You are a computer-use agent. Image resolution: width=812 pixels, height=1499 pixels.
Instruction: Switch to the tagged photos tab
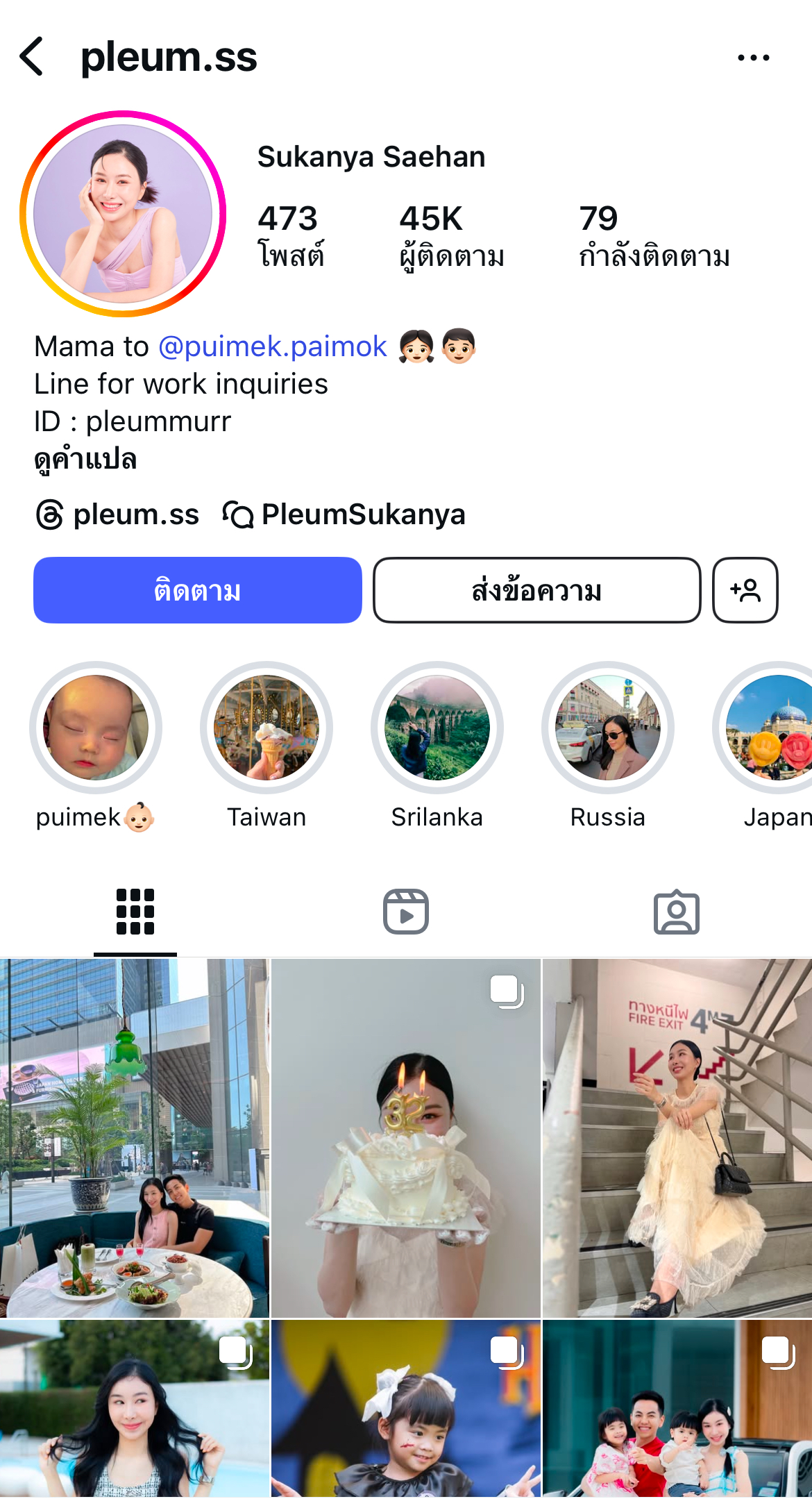[x=676, y=912]
